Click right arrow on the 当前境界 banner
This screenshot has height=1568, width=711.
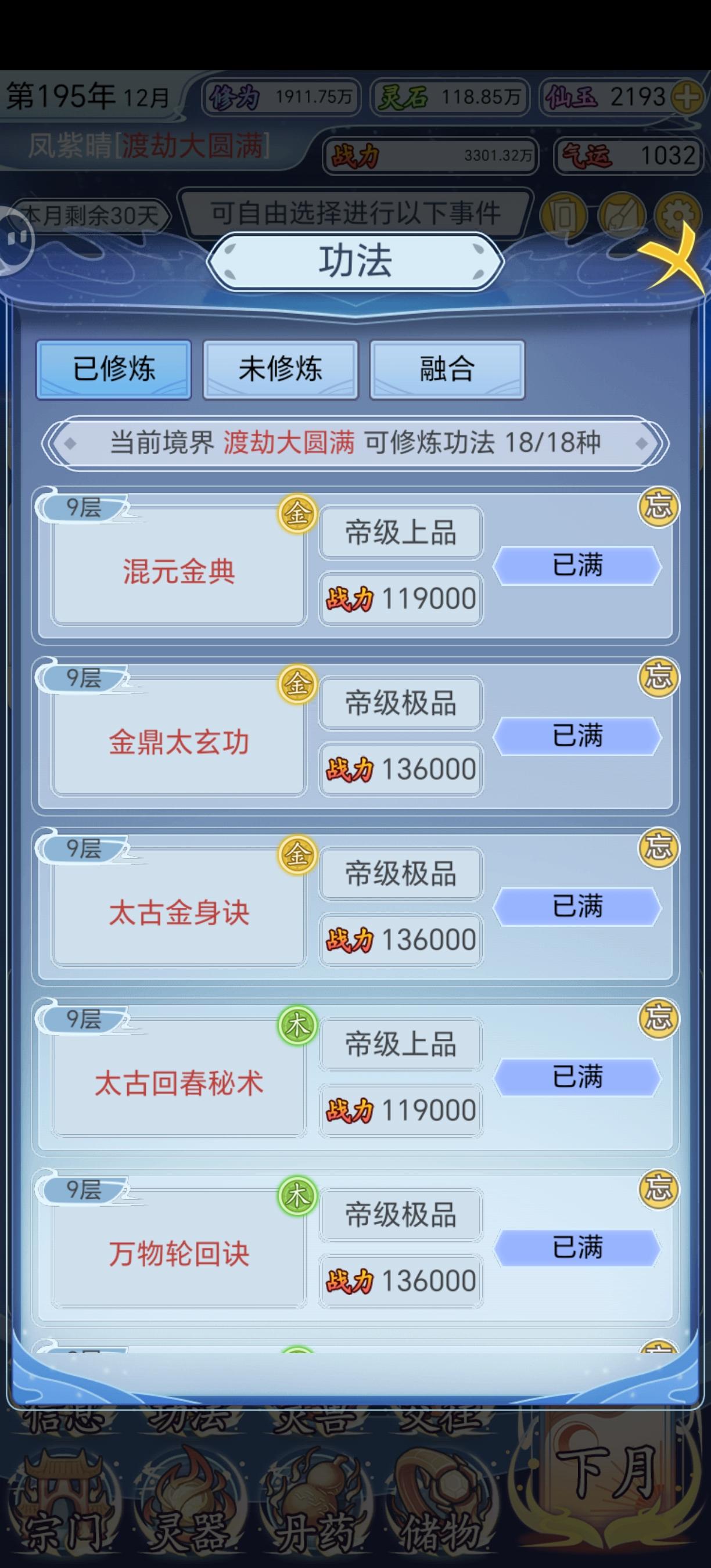pyautogui.click(x=639, y=444)
